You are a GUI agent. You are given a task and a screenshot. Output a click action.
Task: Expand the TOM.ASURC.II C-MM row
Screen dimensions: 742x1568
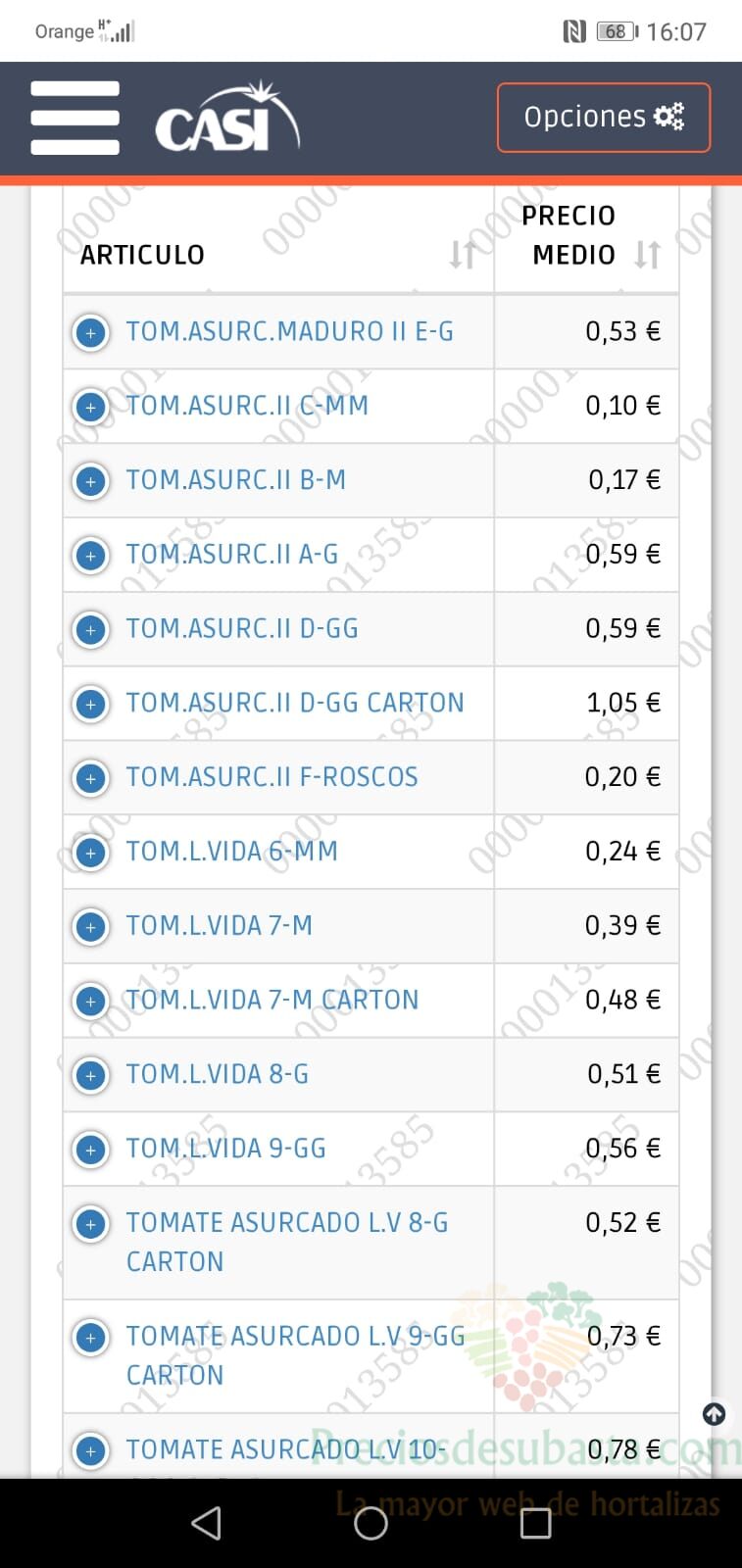[x=91, y=407]
